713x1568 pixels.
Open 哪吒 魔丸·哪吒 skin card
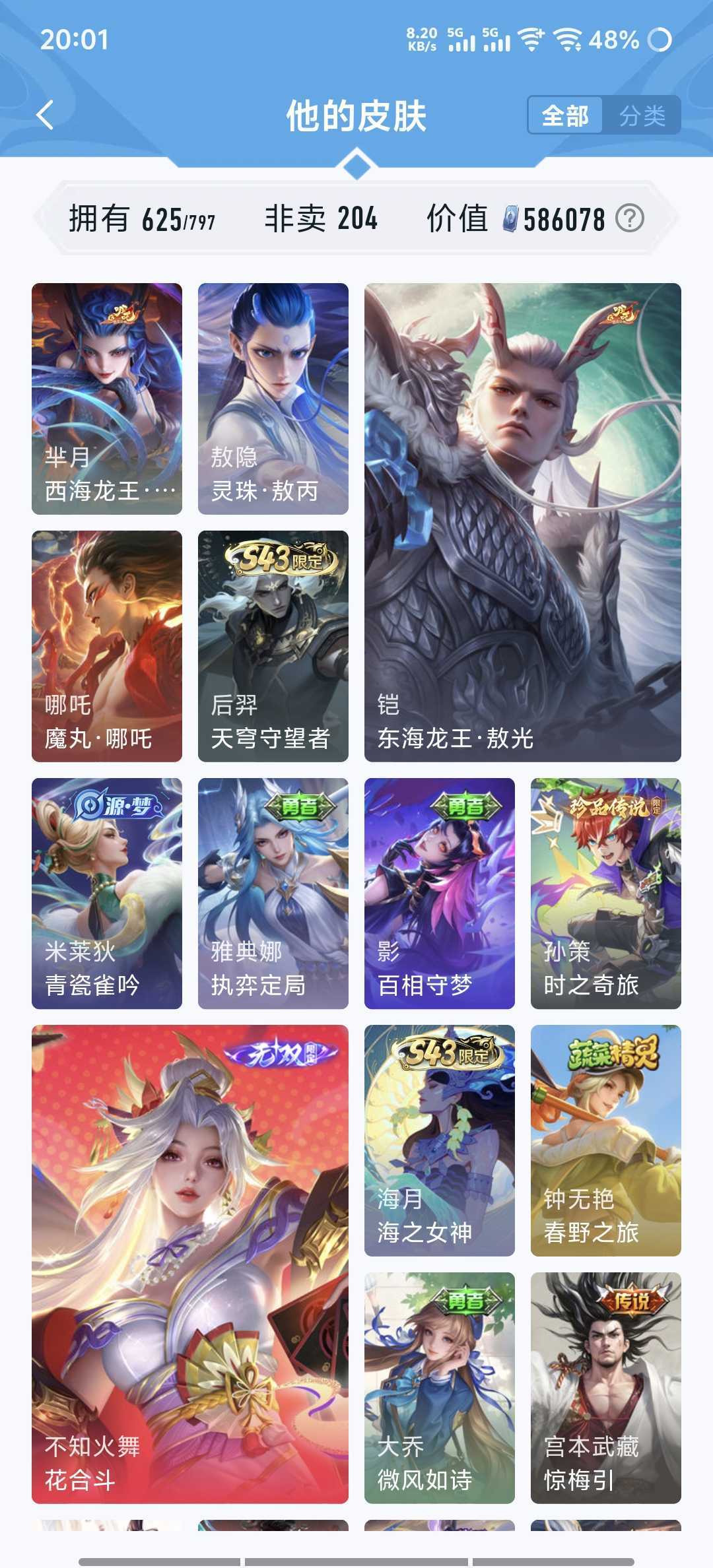[x=107, y=646]
